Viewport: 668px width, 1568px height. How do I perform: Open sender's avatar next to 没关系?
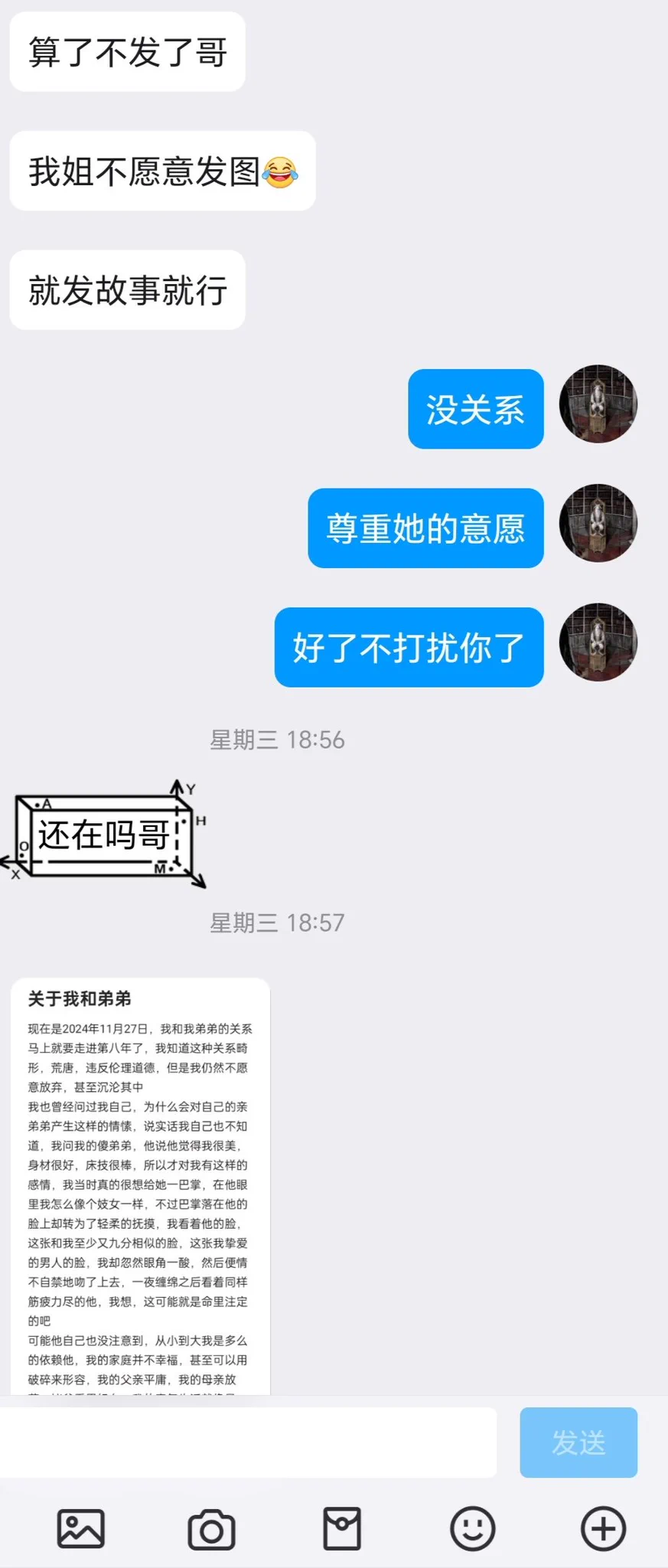[598, 404]
